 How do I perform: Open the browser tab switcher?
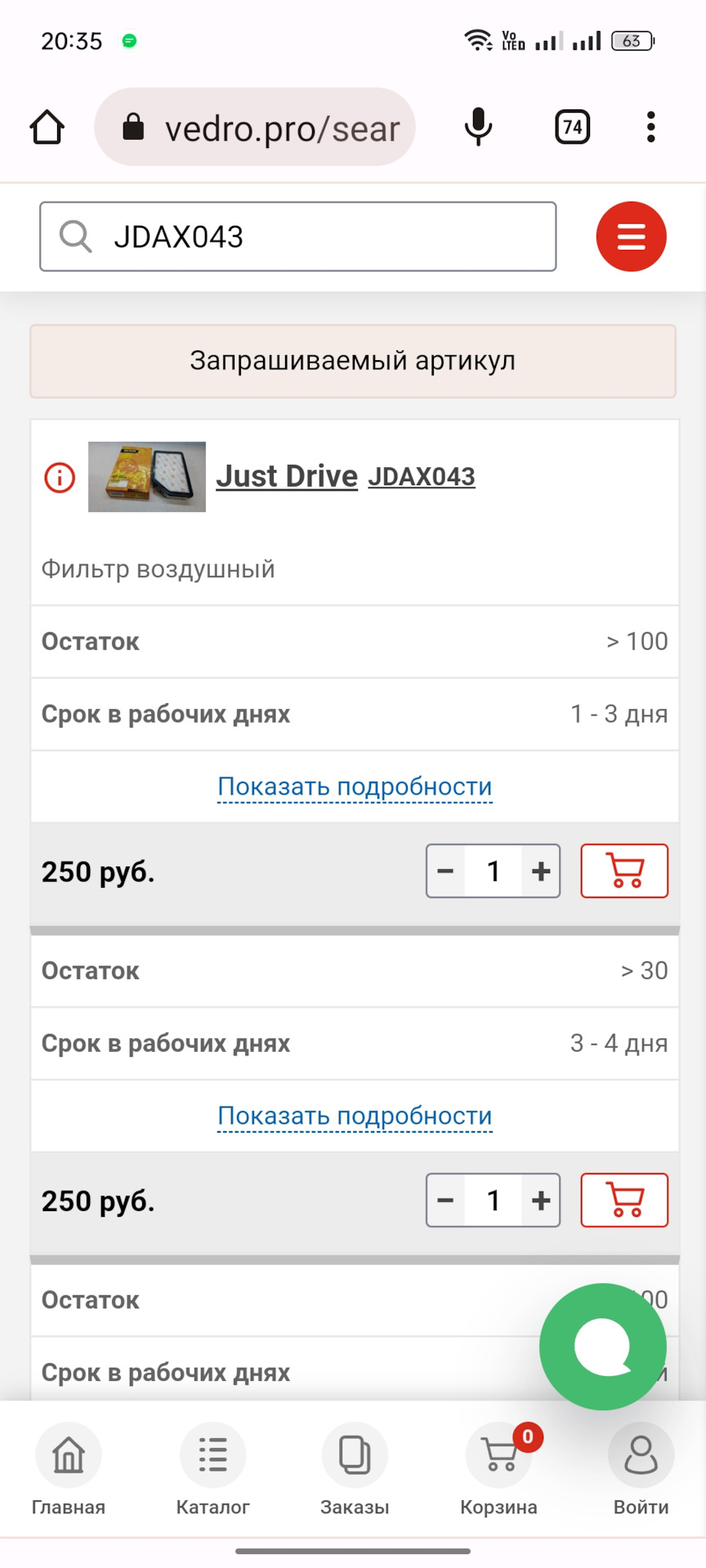(572, 127)
